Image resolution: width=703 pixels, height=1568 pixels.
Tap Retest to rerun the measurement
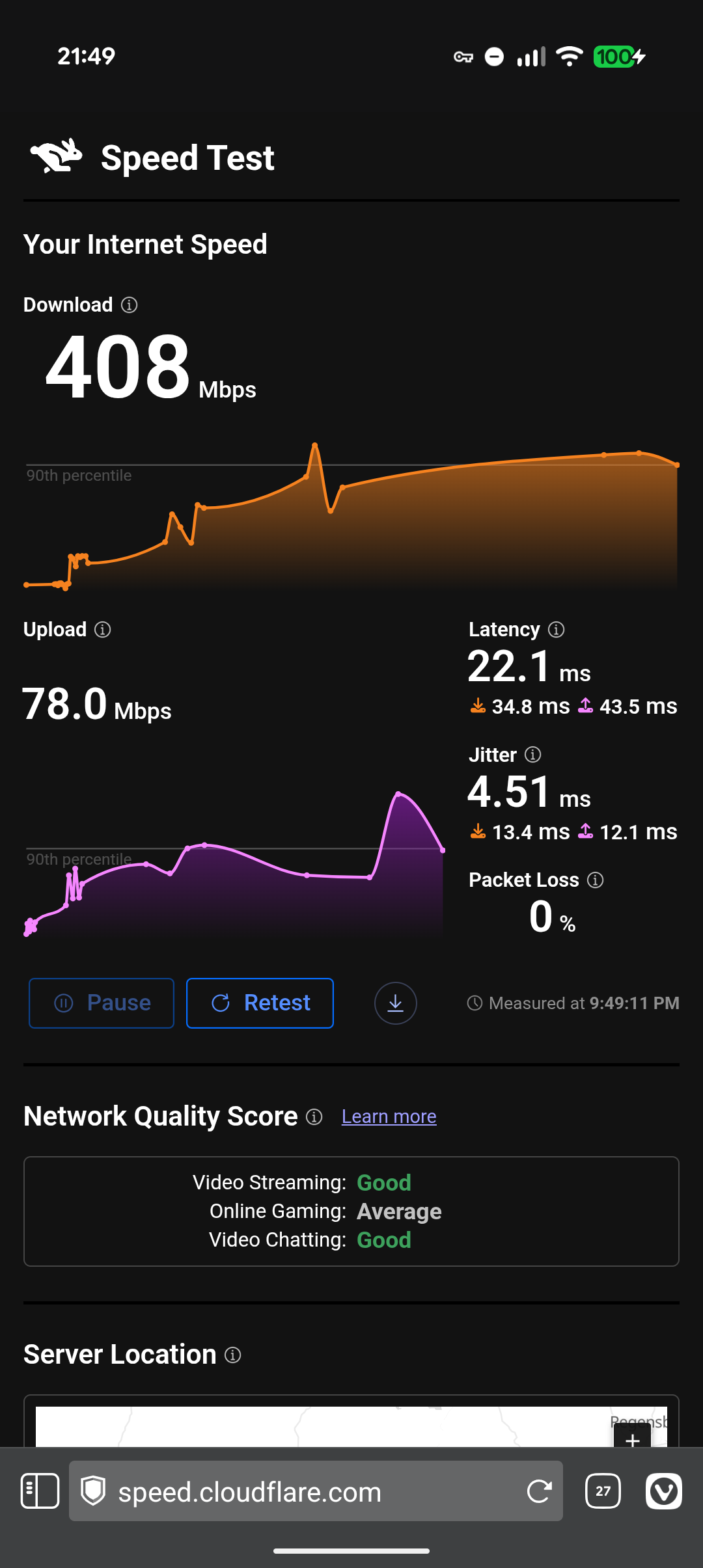(260, 1003)
